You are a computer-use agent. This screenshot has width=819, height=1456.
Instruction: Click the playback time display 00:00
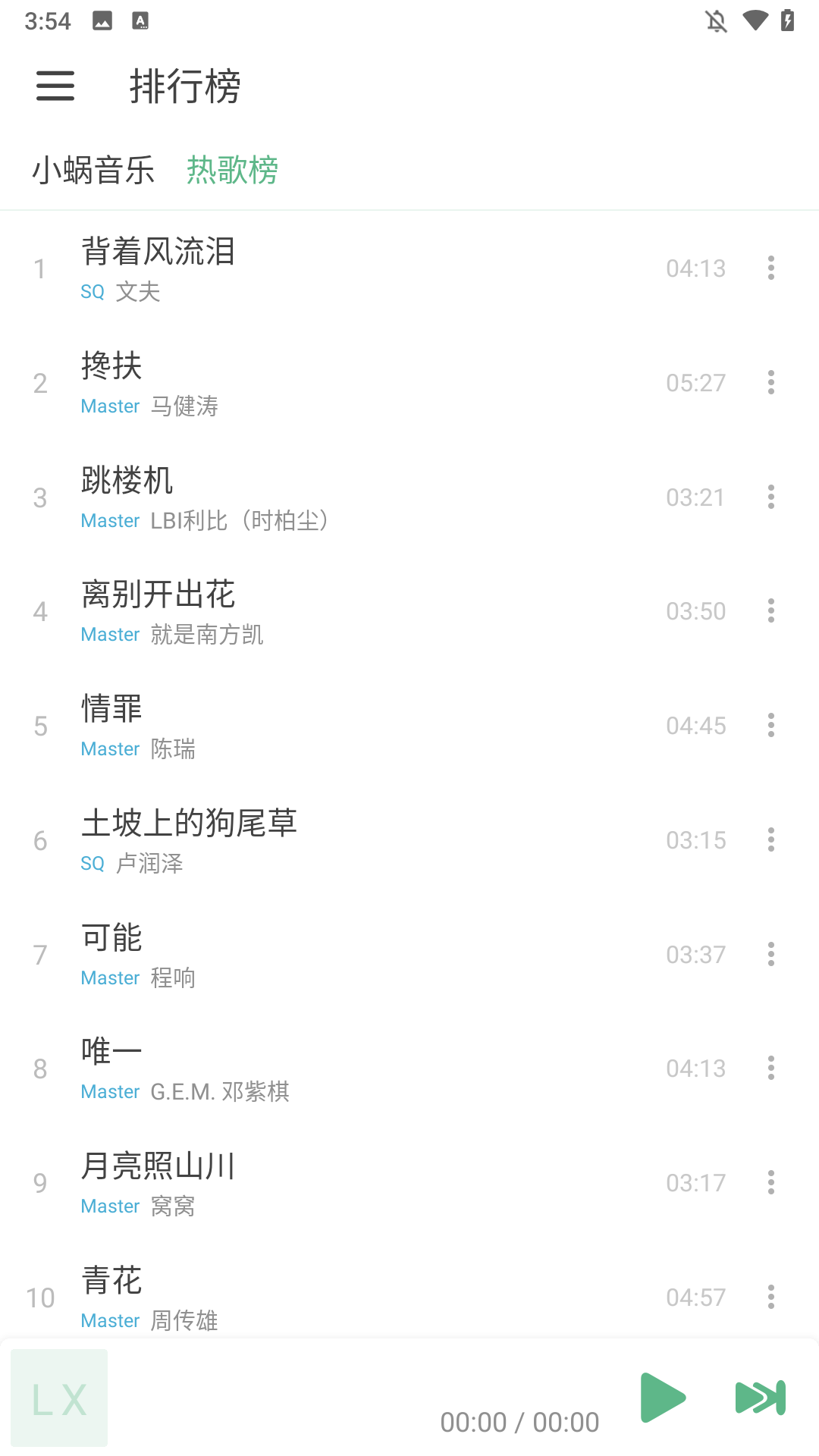click(x=520, y=1423)
